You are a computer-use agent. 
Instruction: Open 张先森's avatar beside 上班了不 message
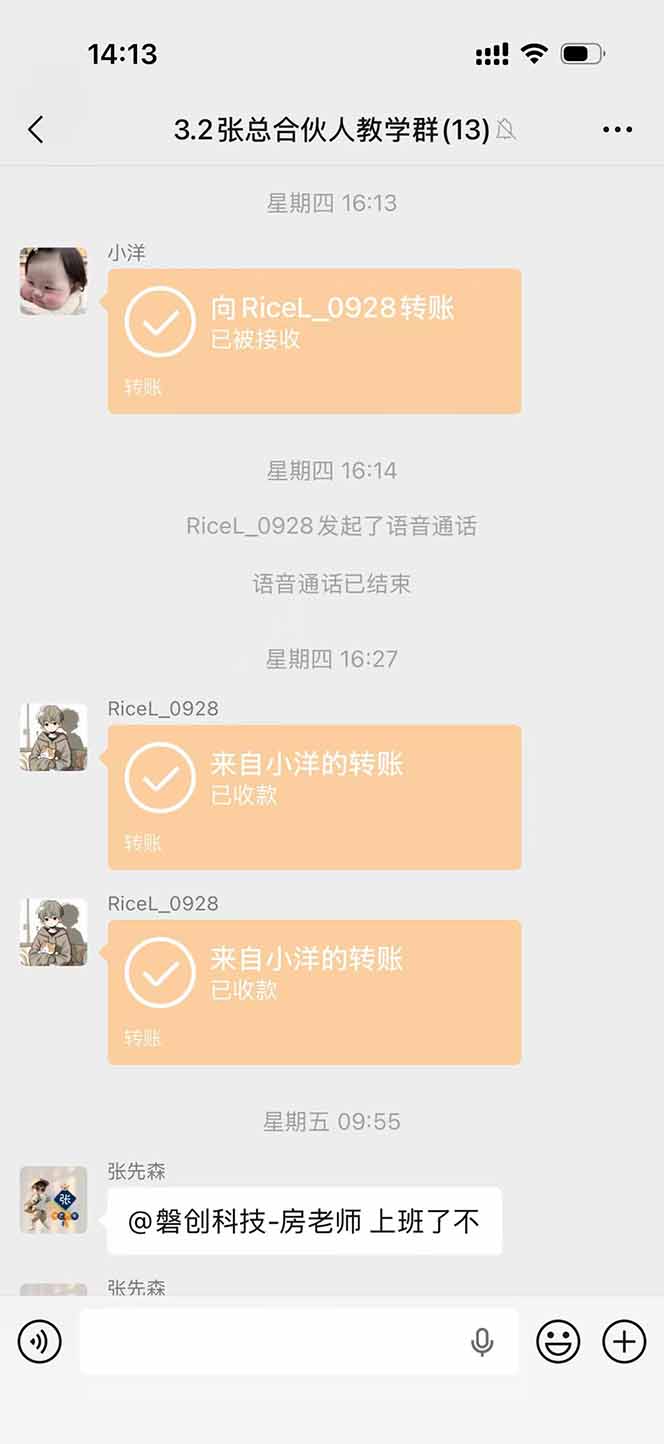point(54,1199)
